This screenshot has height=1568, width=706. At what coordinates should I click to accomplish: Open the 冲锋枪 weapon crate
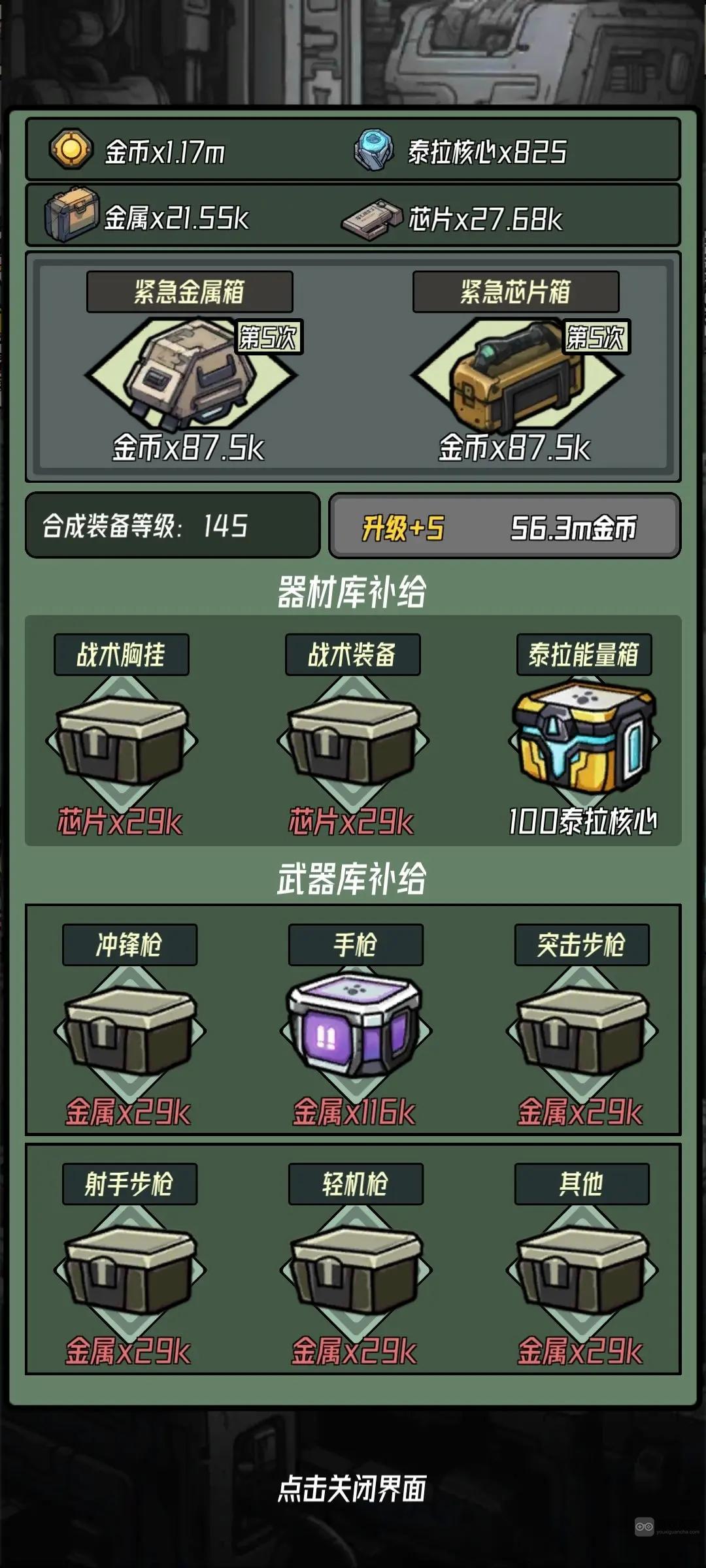129,1030
